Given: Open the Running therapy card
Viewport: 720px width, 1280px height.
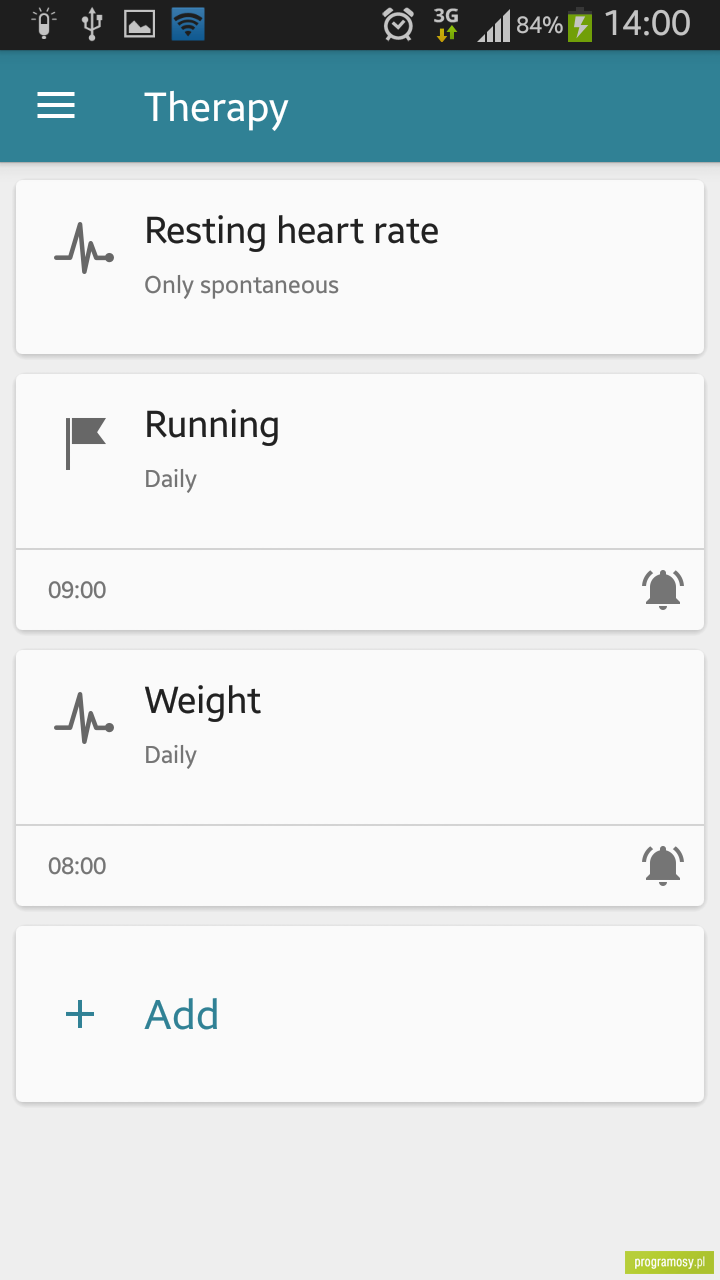Looking at the screenshot, I should (360, 462).
